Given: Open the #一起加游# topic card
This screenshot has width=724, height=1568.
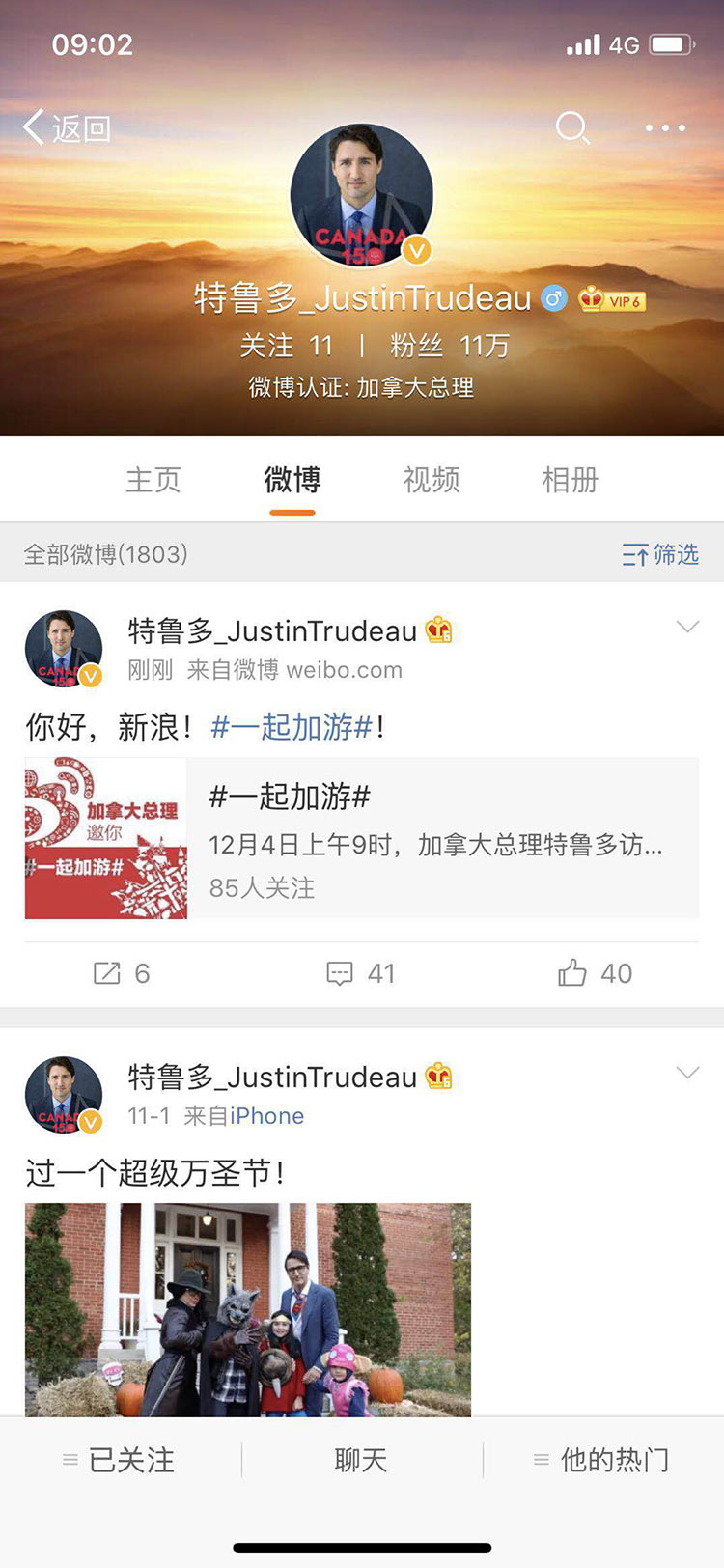Looking at the screenshot, I should click(x=362, y=838).
